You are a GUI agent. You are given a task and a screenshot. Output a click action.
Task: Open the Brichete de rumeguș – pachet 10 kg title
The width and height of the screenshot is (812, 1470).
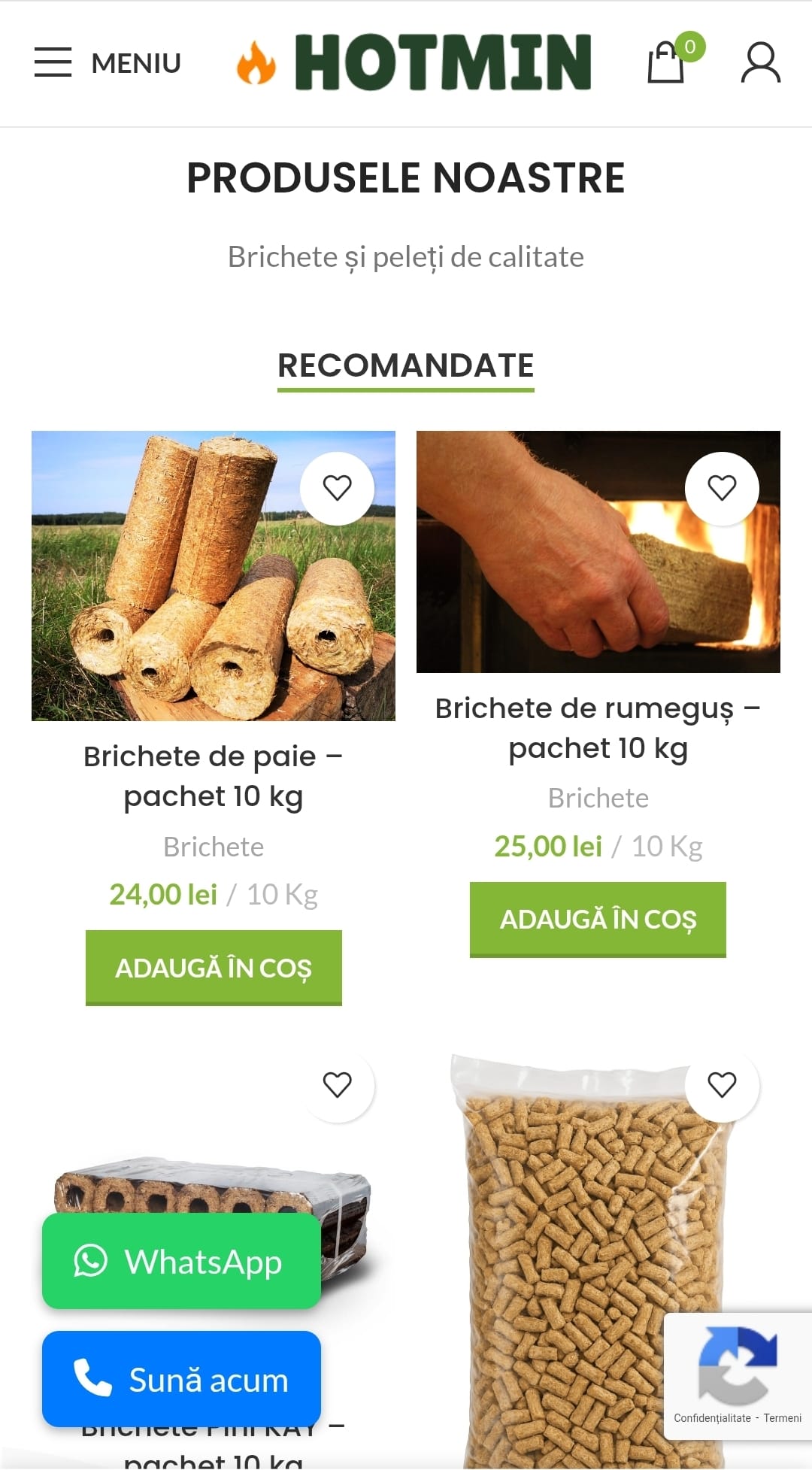[598, 728]
